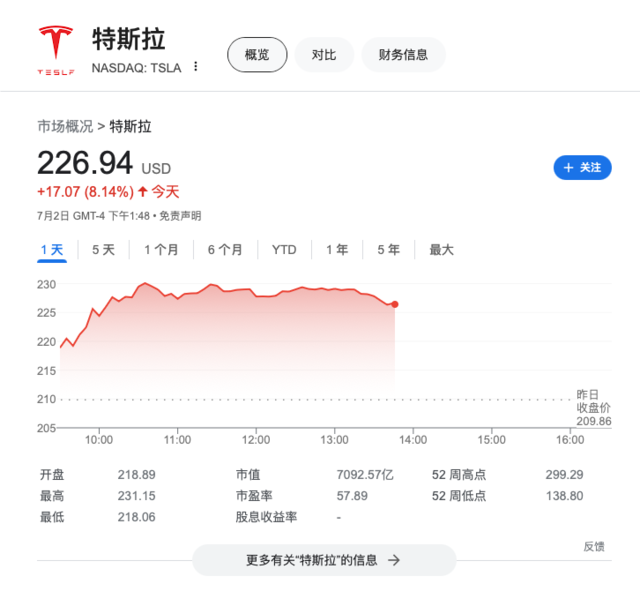Switch to the 对比 chip
The height and width of the screenshot is (606, 640).
click(324, 55)
